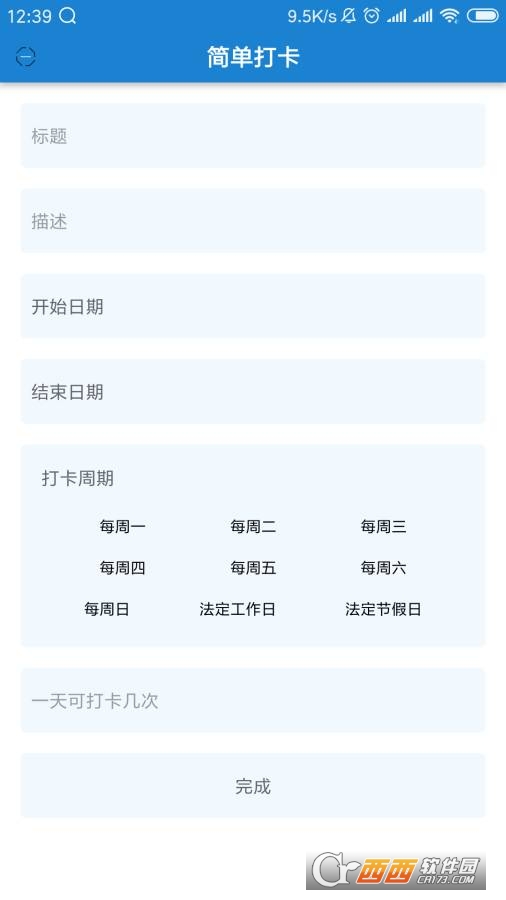506x900 pixels.
Task: Choose 每周四 option
Action: 122,568
